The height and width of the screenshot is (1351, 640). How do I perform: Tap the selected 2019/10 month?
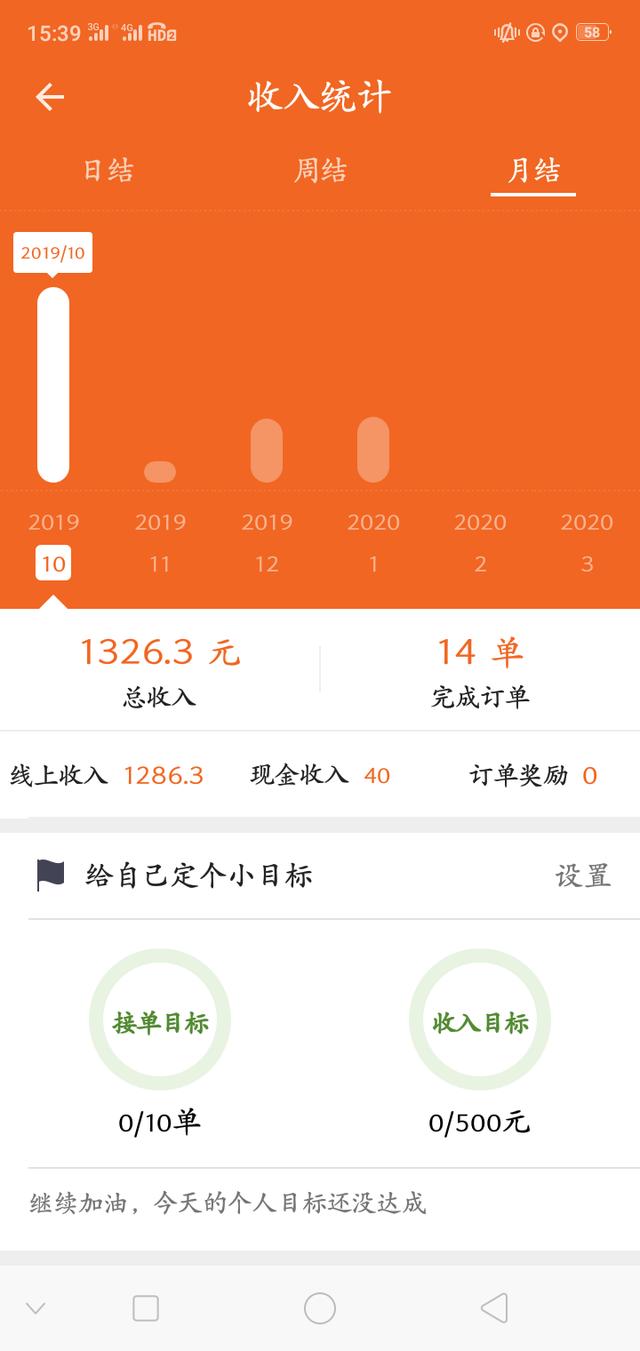[53, 543]
